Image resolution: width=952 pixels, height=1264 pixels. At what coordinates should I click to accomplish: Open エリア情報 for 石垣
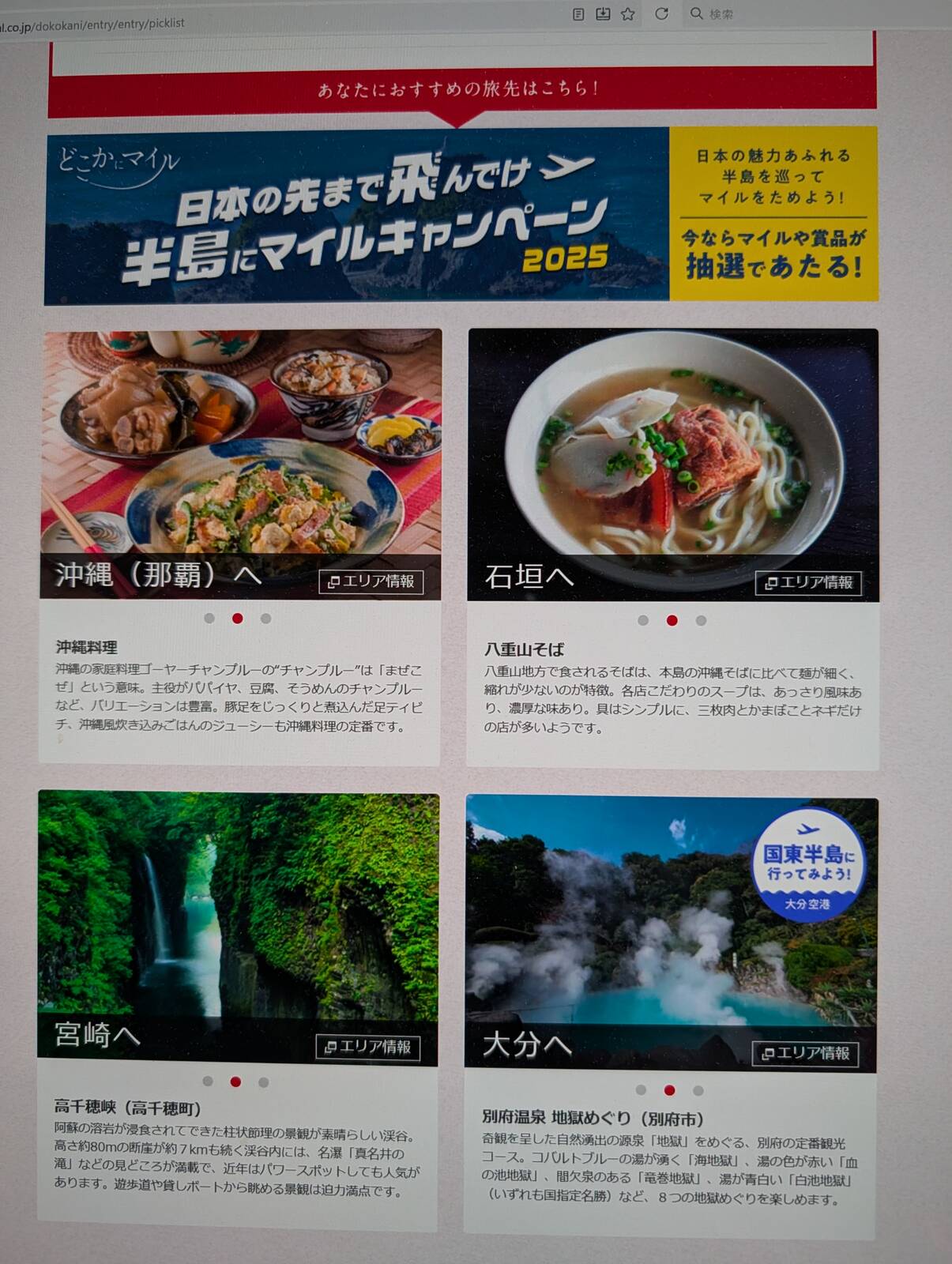[x=808, y=583]
